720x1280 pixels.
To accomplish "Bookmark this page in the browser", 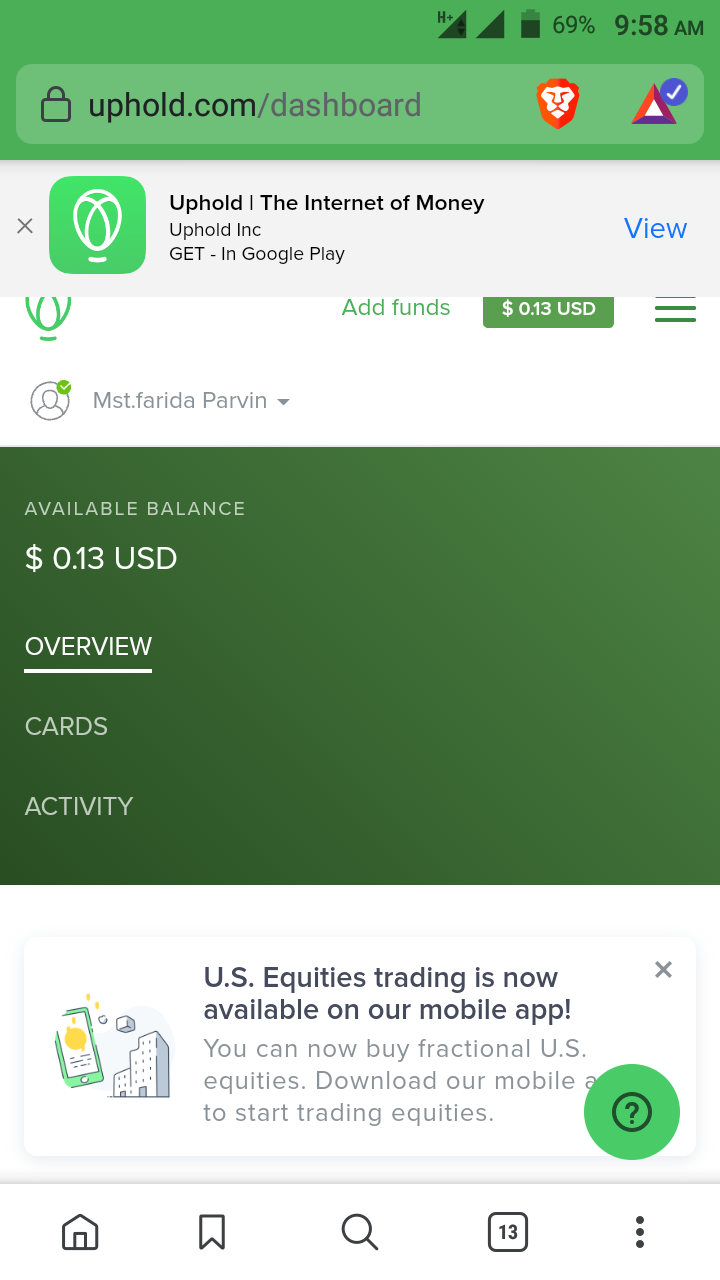I will tap(212, 1231).
